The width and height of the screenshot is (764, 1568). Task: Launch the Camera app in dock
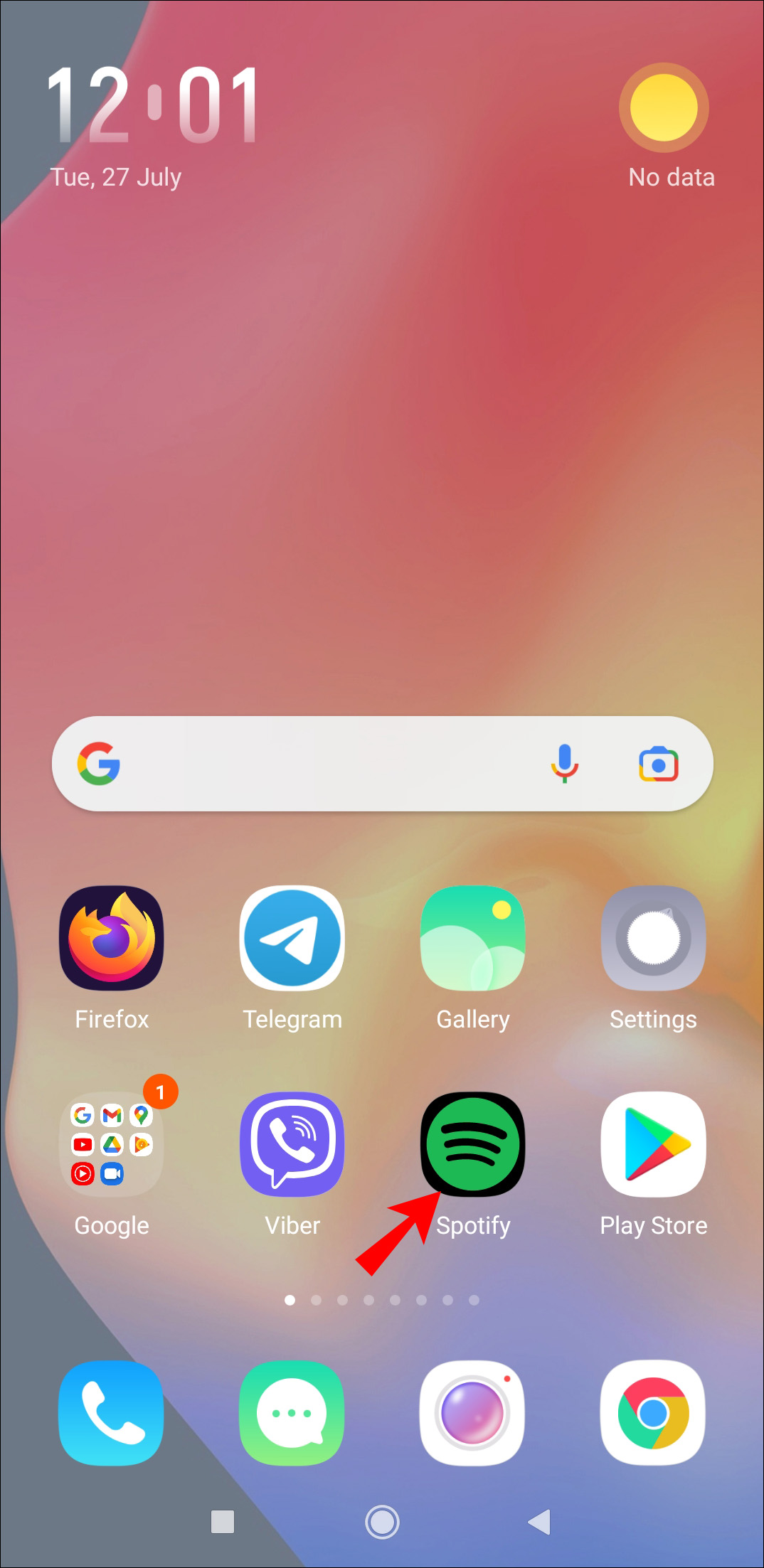pyautogui.click(x=472, y=1413)
